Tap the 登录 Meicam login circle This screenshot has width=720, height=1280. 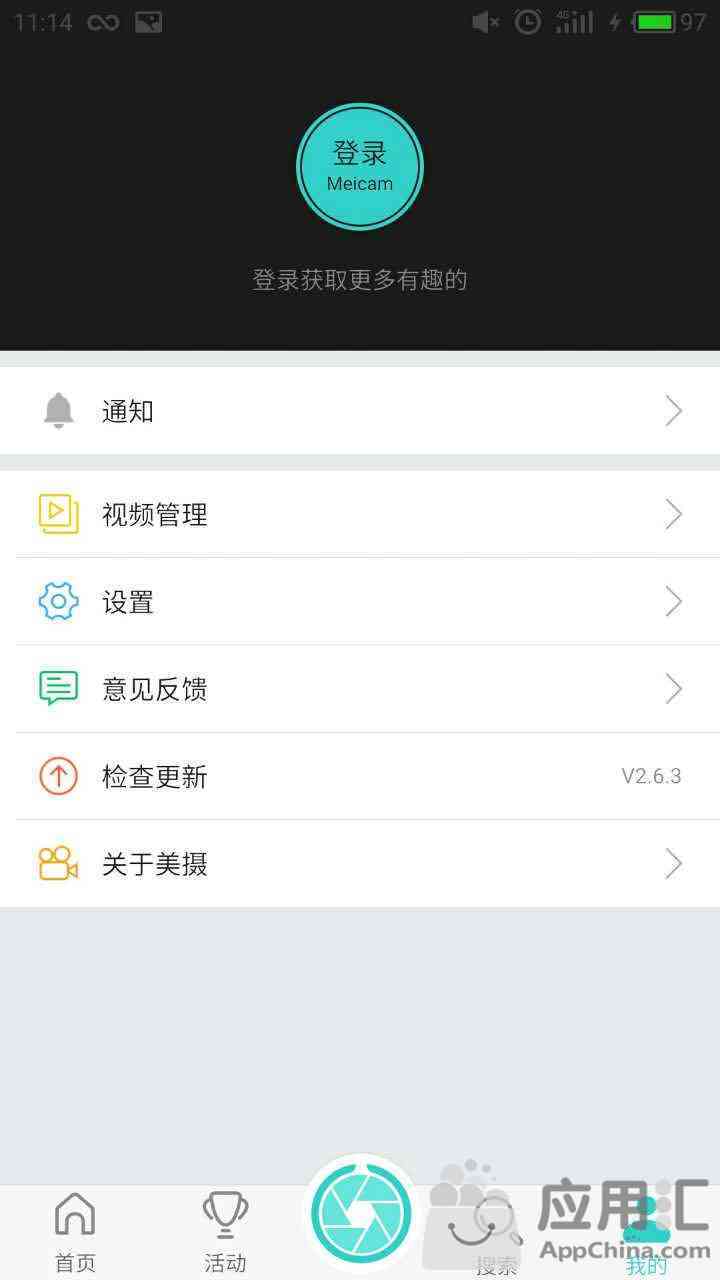(x=360, y=167)
